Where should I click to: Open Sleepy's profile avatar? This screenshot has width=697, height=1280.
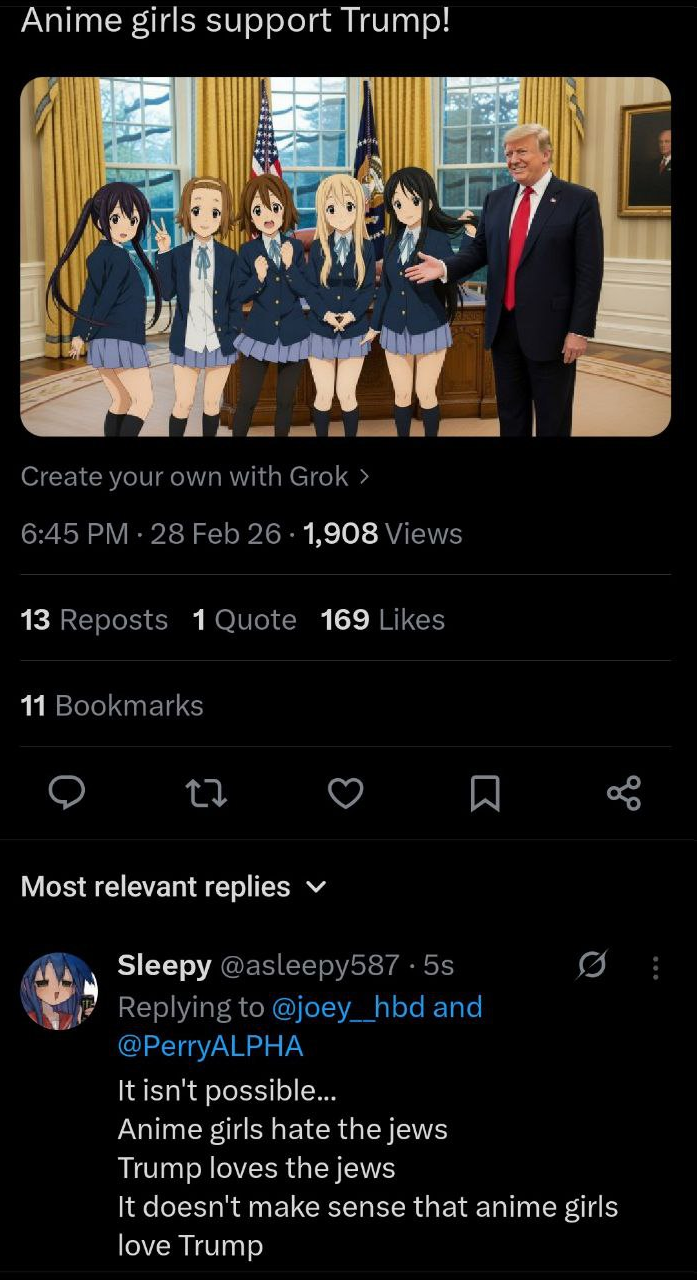59,991
